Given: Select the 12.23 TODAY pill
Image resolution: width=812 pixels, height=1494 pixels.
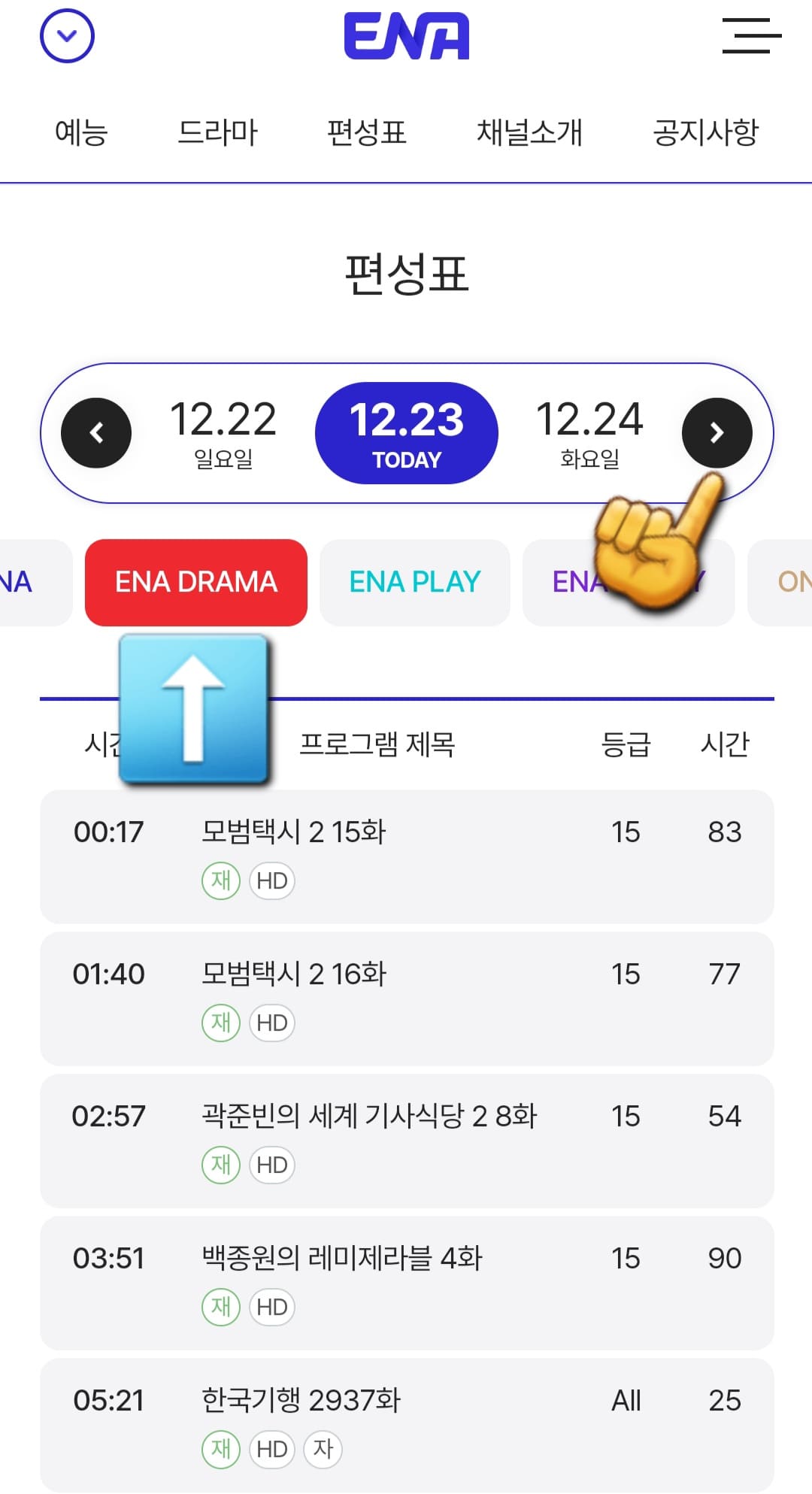Looking at the screenshot, I should point(407,433).
